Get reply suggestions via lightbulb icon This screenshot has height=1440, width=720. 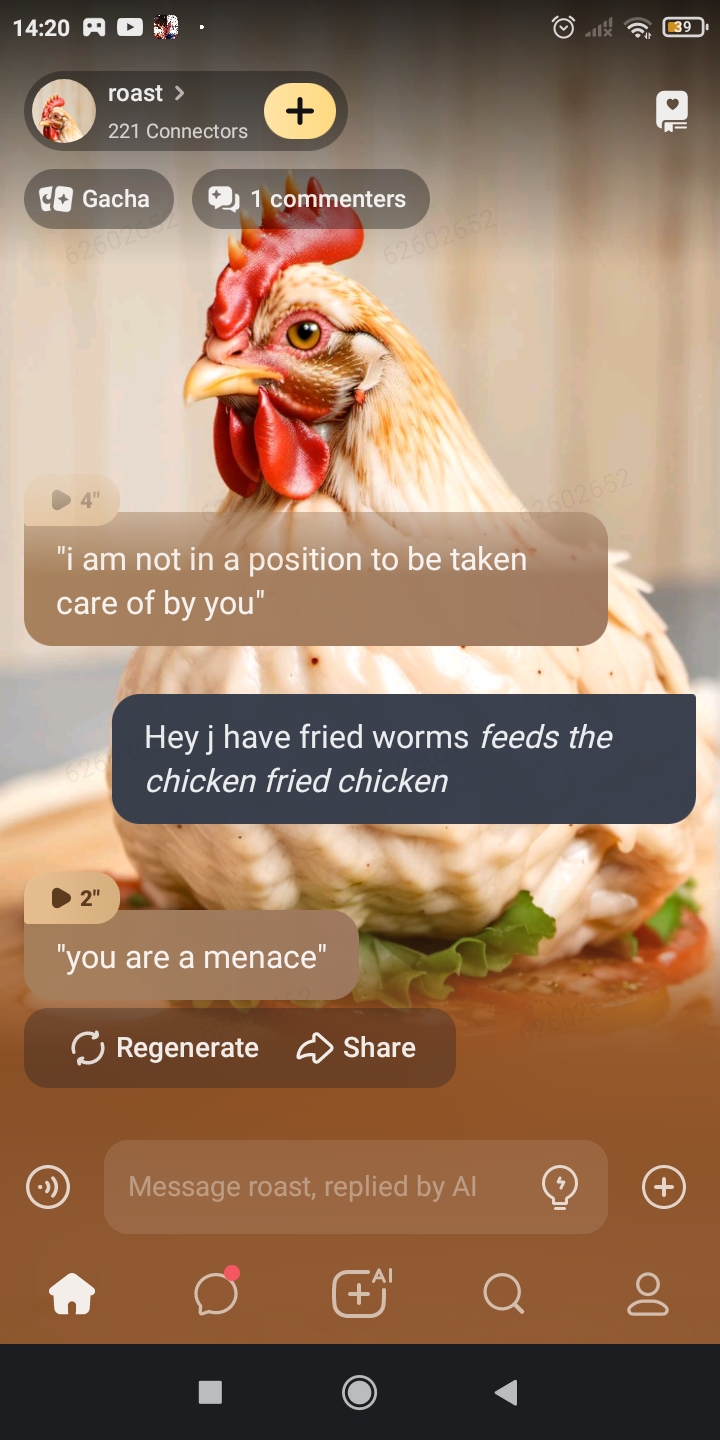(559, 1187)
